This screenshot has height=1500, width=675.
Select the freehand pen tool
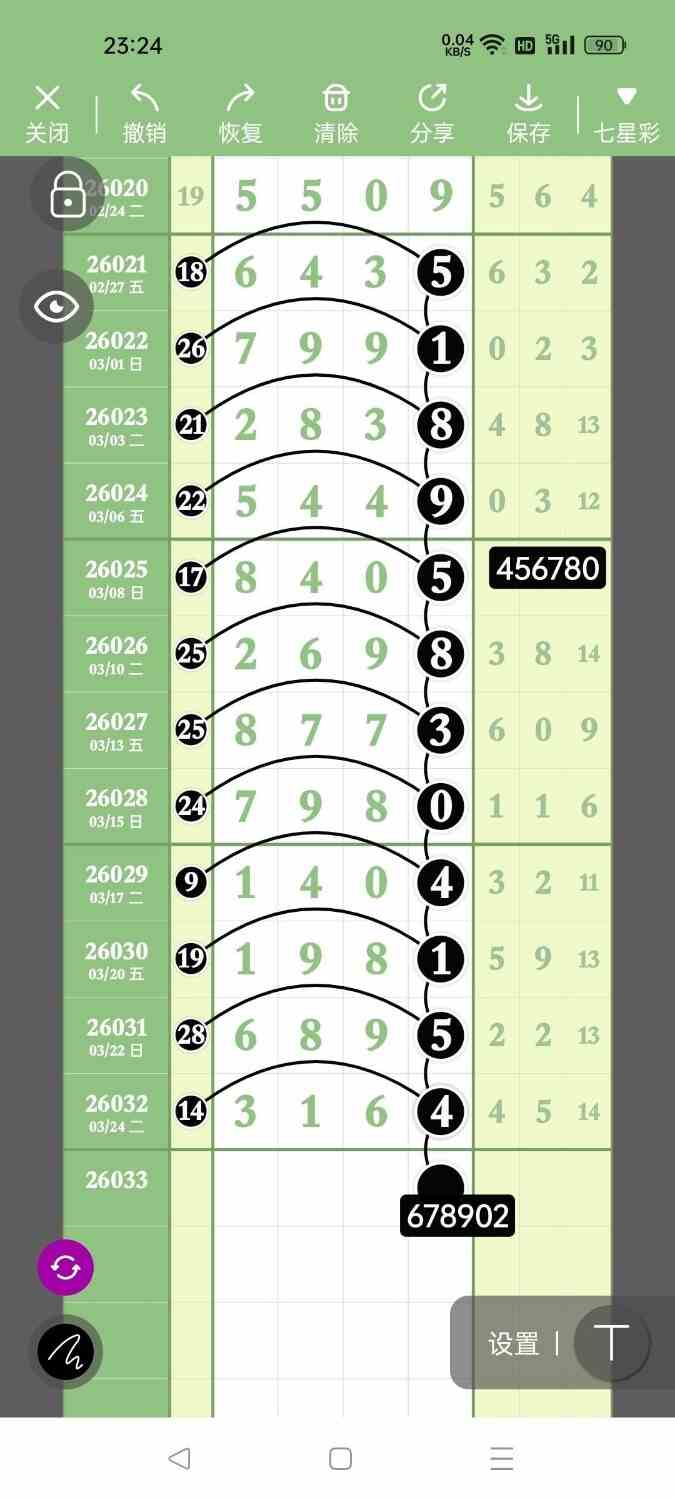pos(66,1352)
